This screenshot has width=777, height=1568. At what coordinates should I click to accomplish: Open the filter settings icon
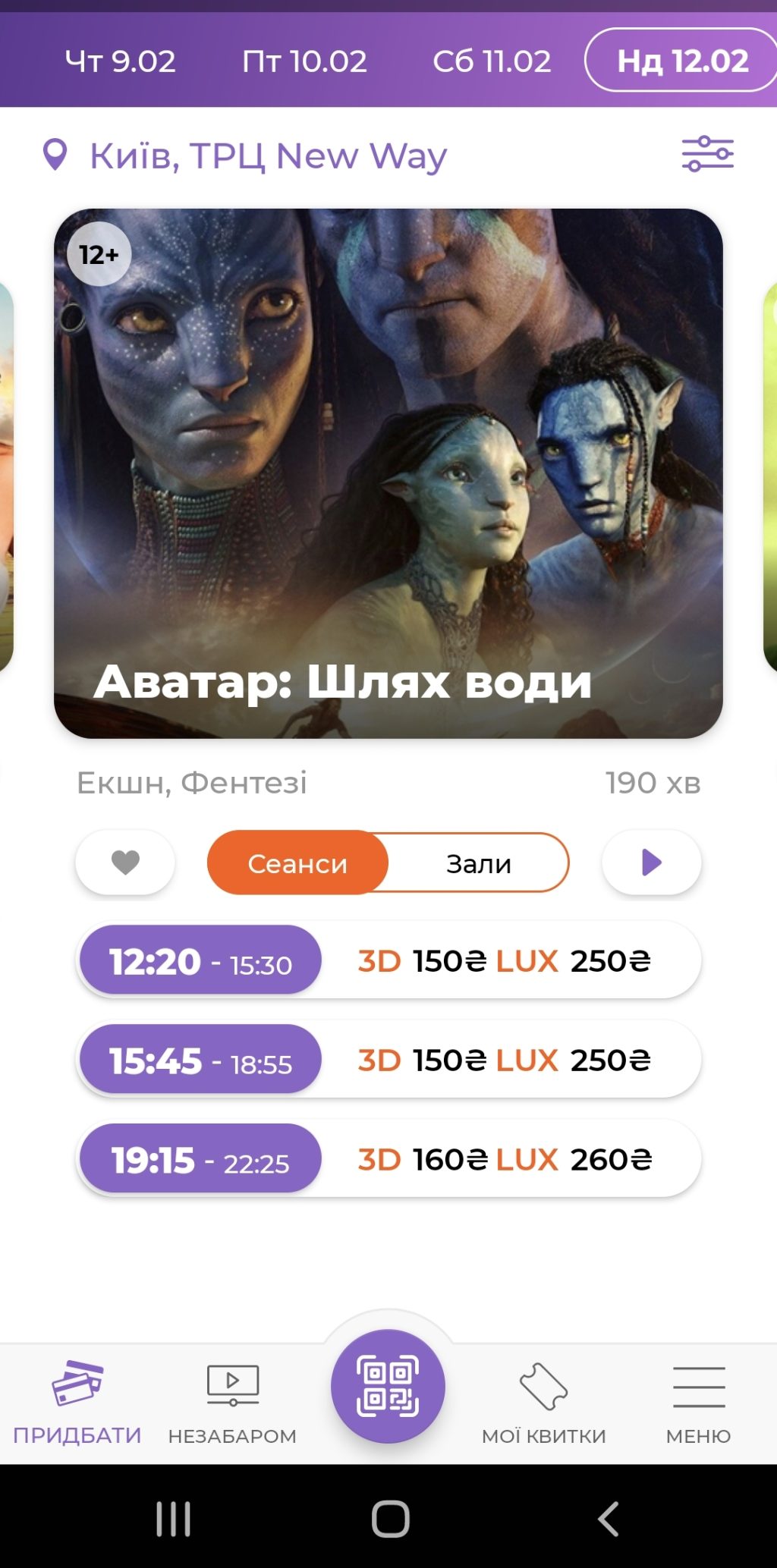coord(707,154)
